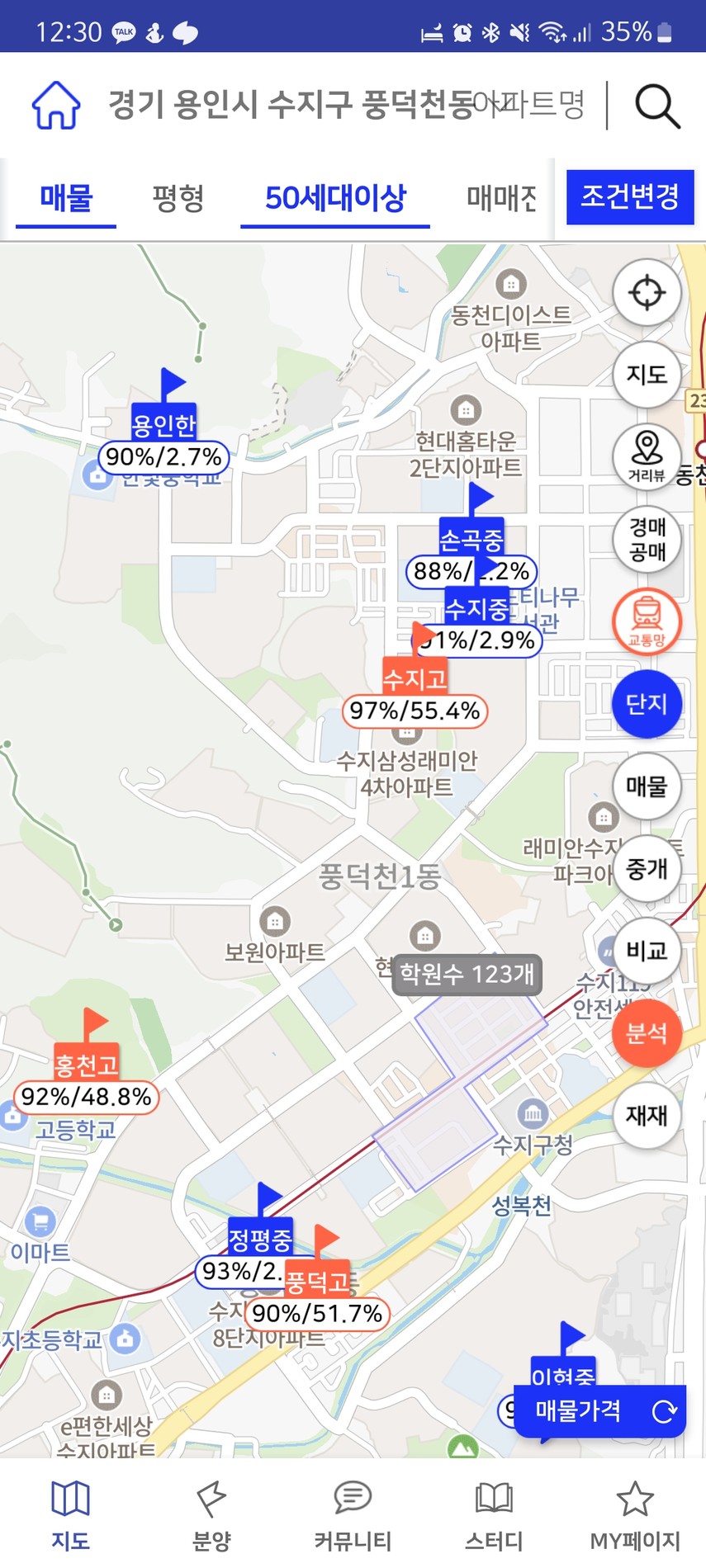Tap the 조건변경 button
Viewport: 706px width, 1568px height.
coord(629,196)
